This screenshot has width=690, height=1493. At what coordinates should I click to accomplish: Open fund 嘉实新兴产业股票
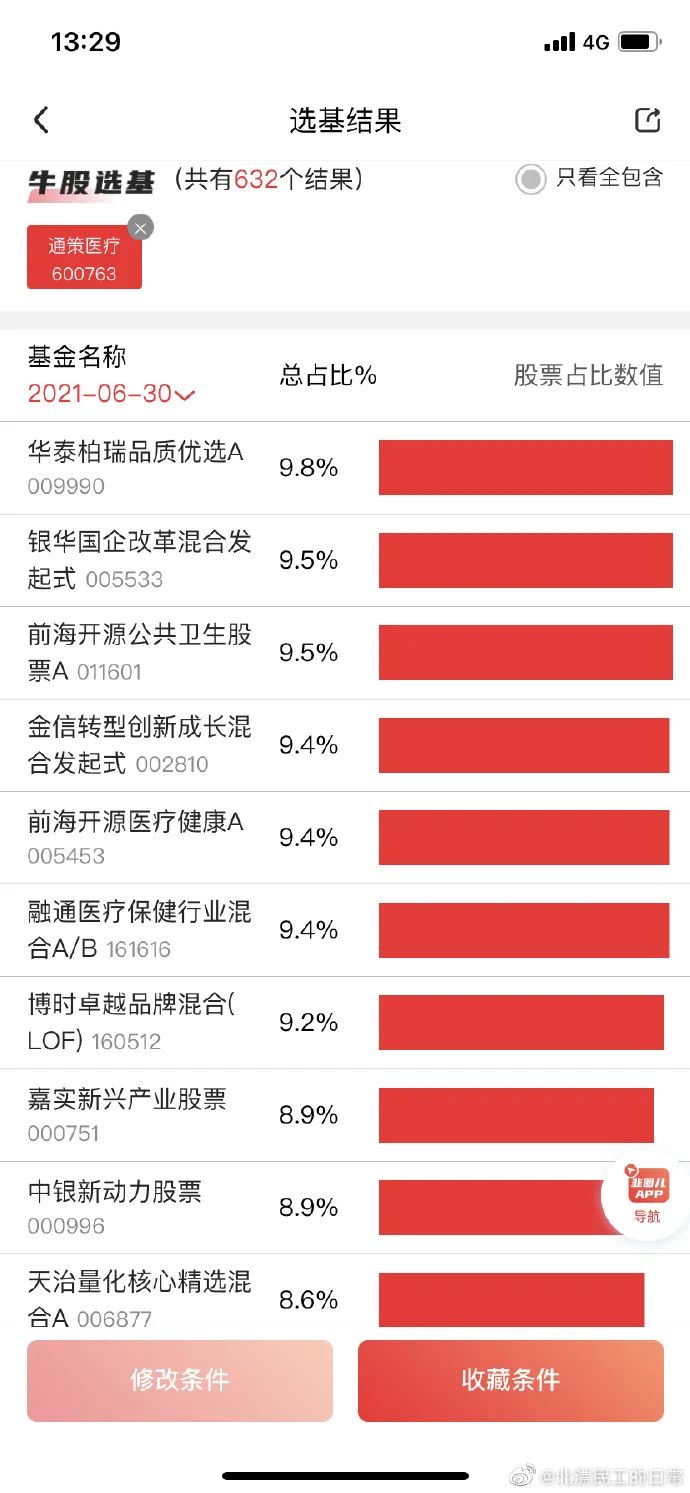(345, 1115)
